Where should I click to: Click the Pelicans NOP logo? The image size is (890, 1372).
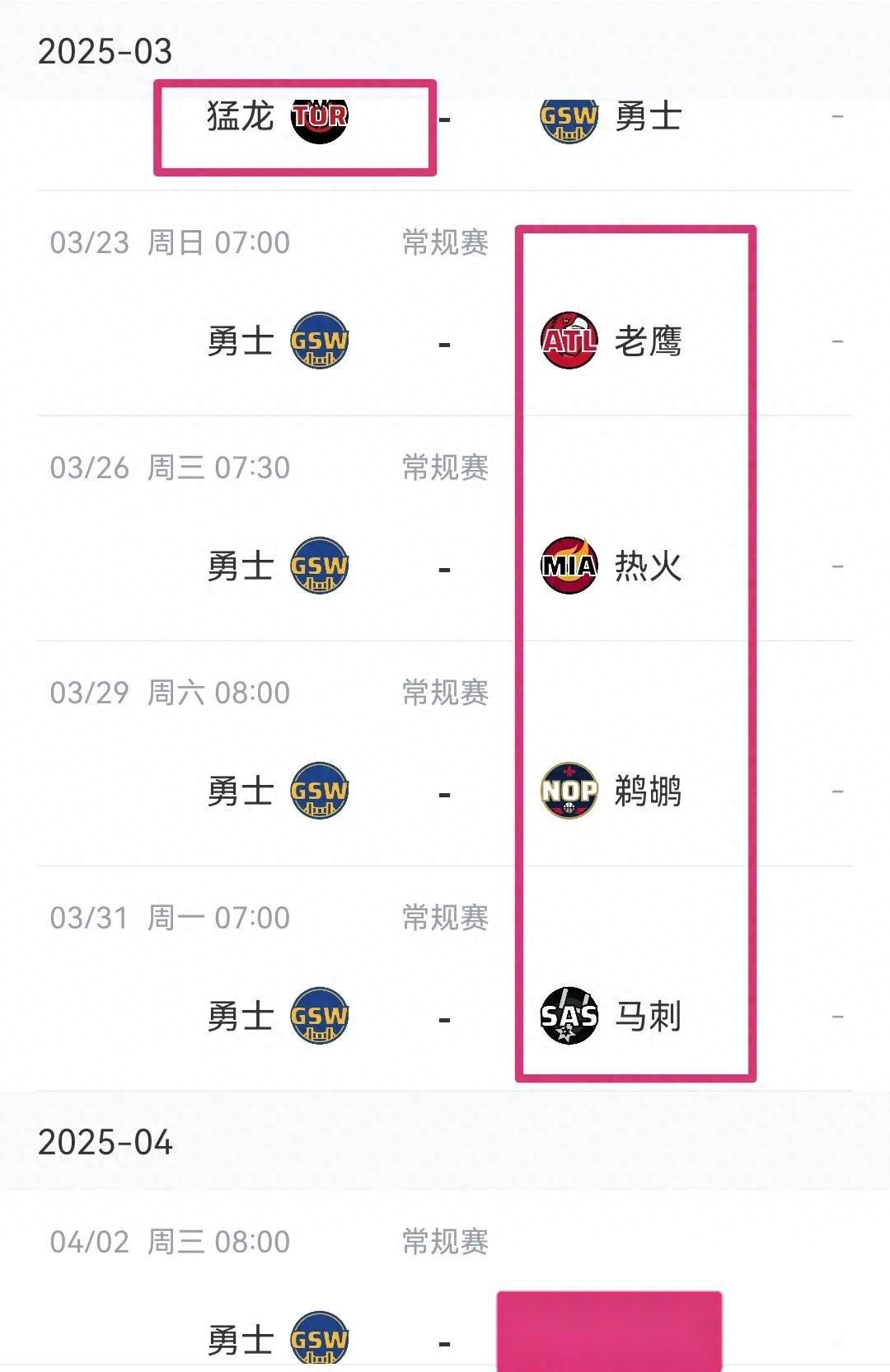click(x=569, y=792)
